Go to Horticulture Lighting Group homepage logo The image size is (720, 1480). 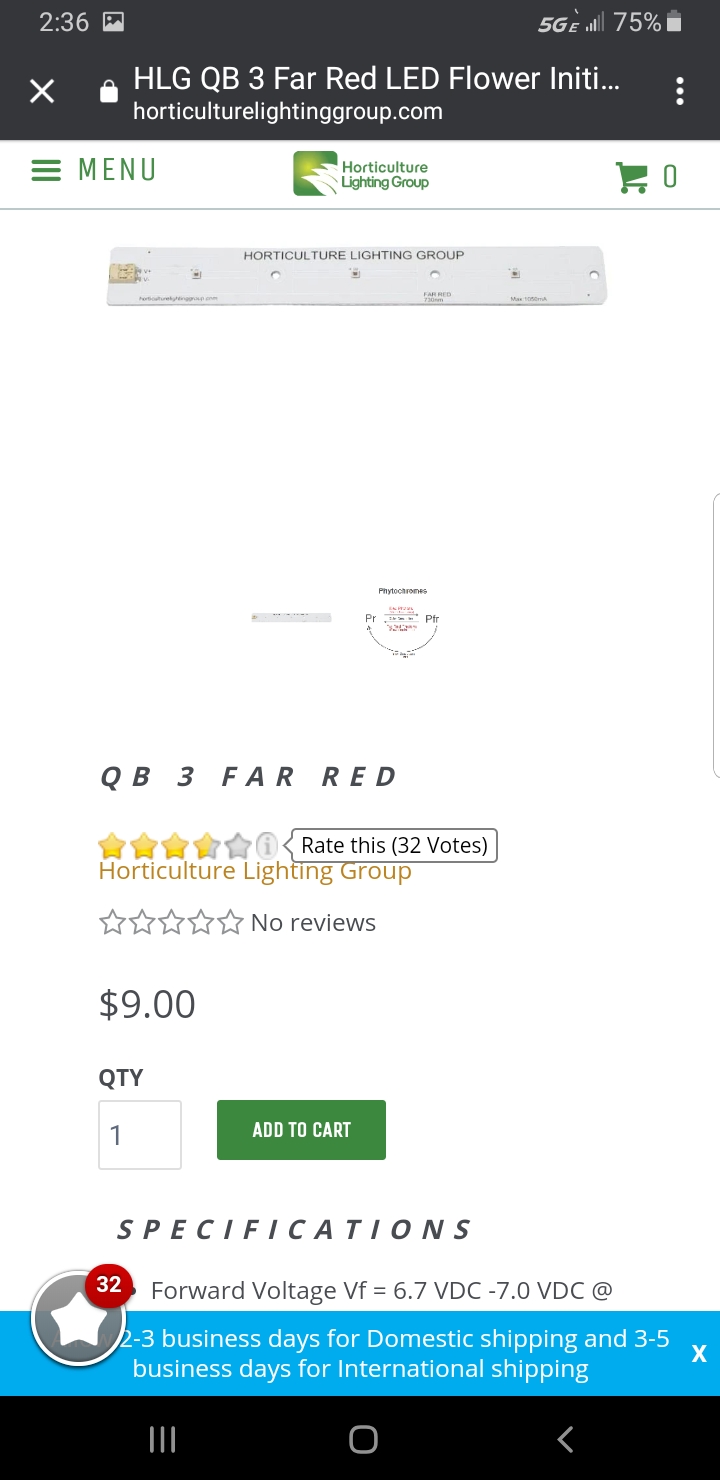click(361, 174)
